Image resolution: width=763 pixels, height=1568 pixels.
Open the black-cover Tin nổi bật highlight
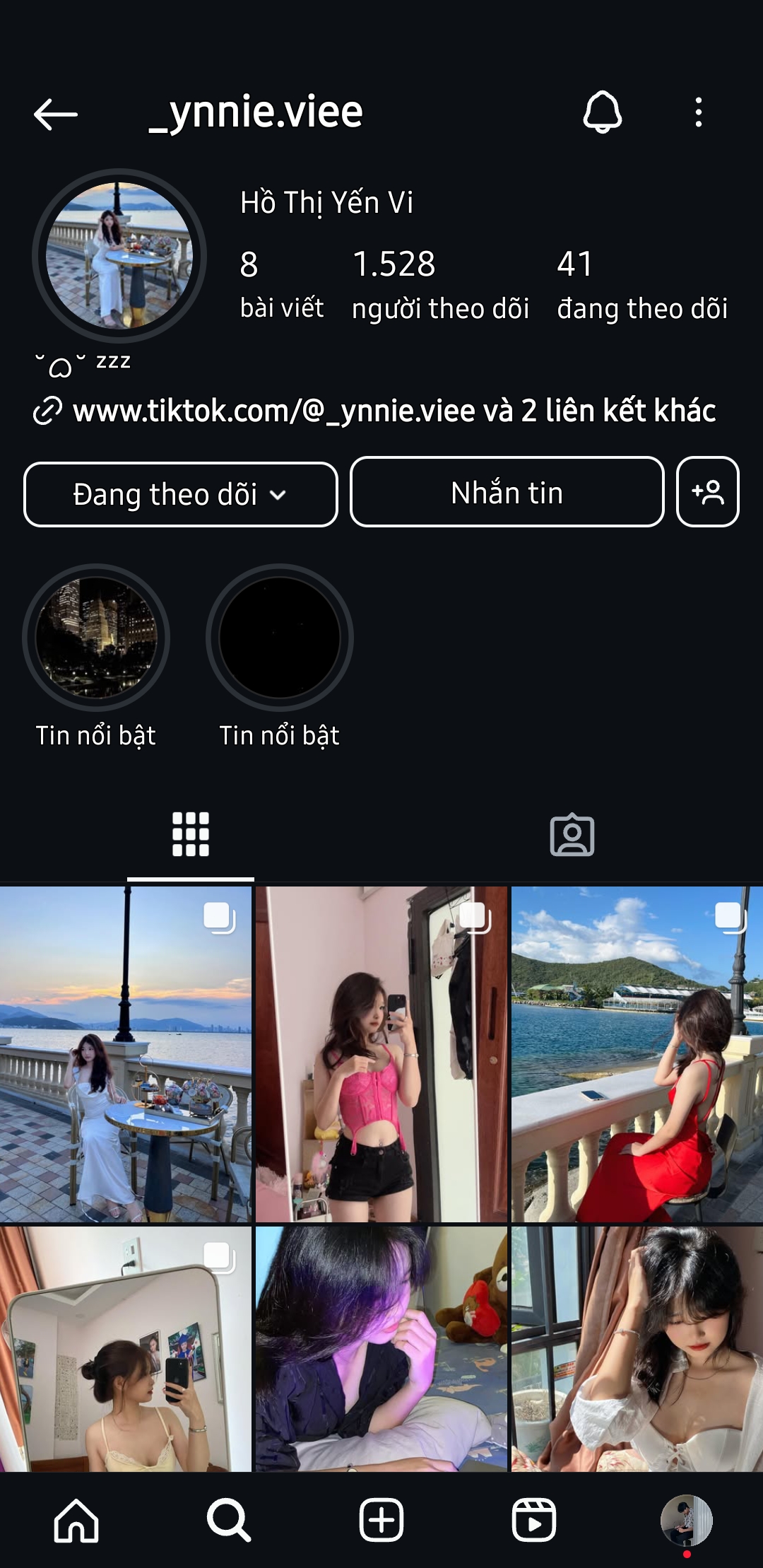coord(279,638)
